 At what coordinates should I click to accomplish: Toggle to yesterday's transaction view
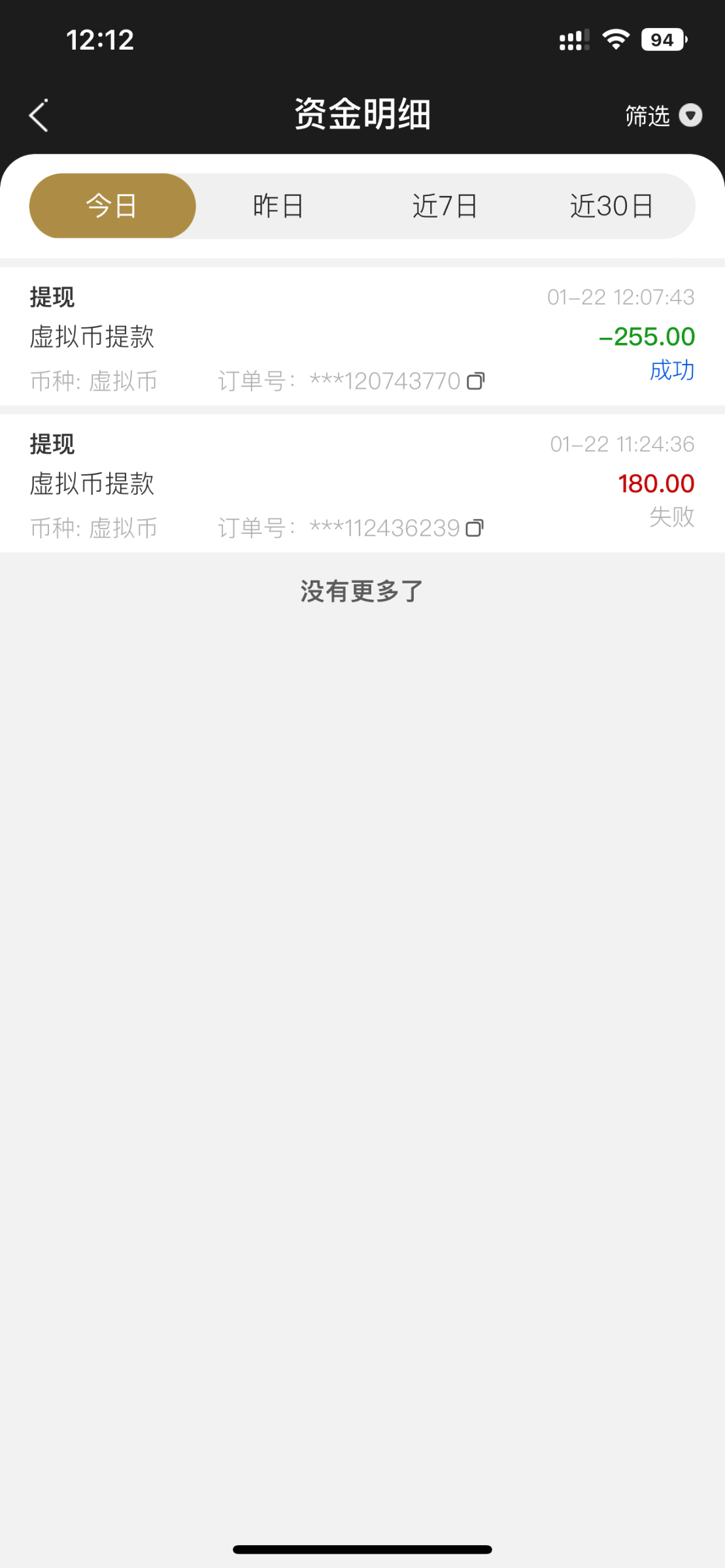[x=278, y=205]
